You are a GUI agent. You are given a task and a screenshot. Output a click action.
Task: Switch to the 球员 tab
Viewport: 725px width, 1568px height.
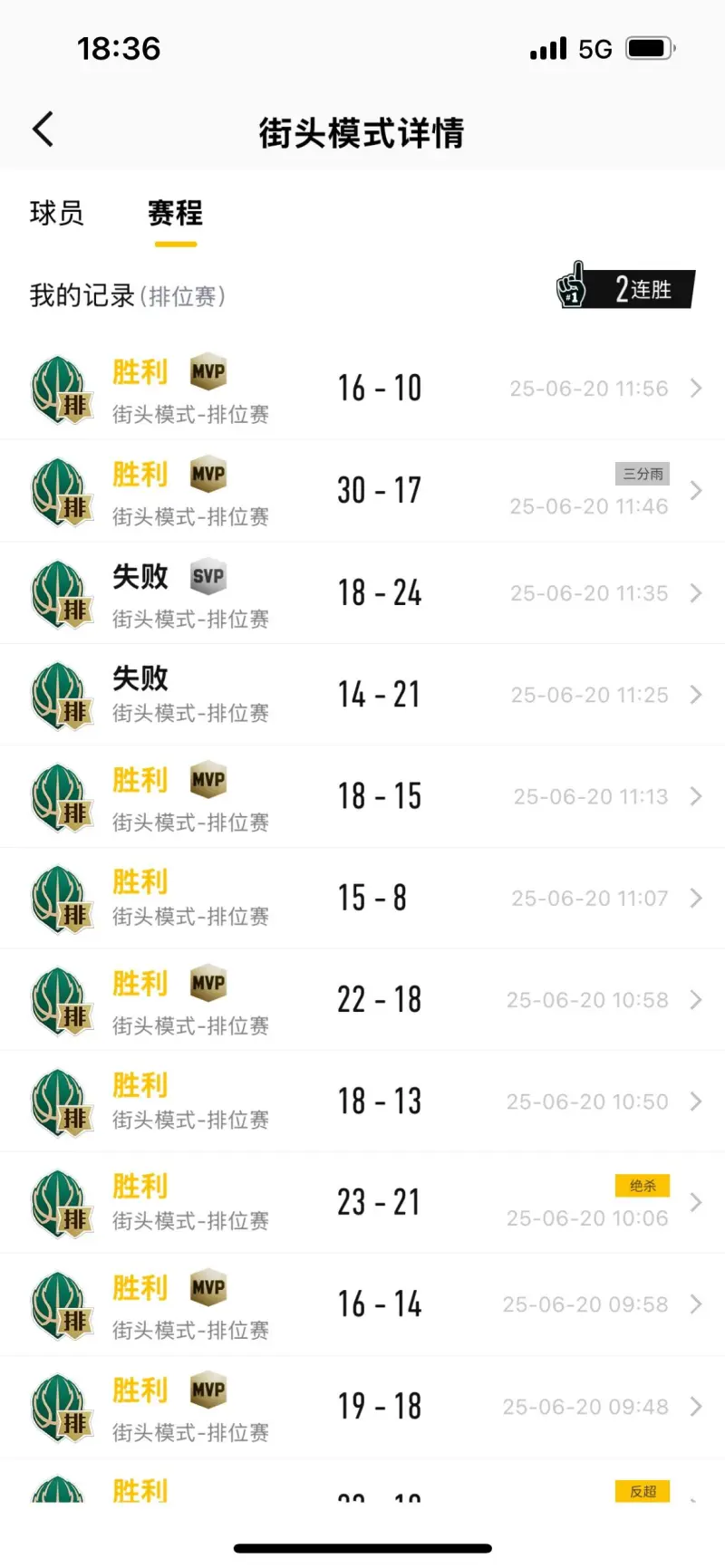click(x=57, y=213)
